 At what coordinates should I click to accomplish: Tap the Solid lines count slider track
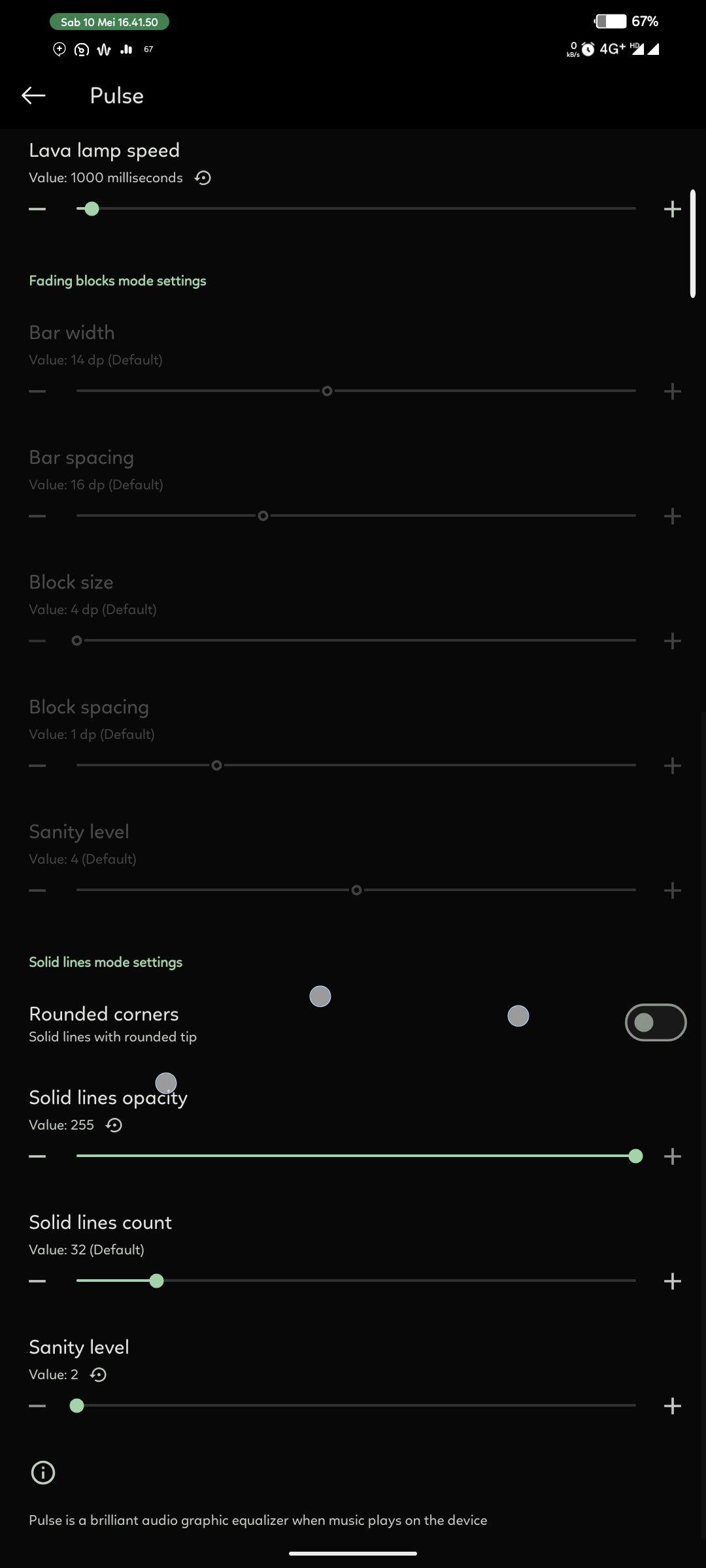(356, 1281)
